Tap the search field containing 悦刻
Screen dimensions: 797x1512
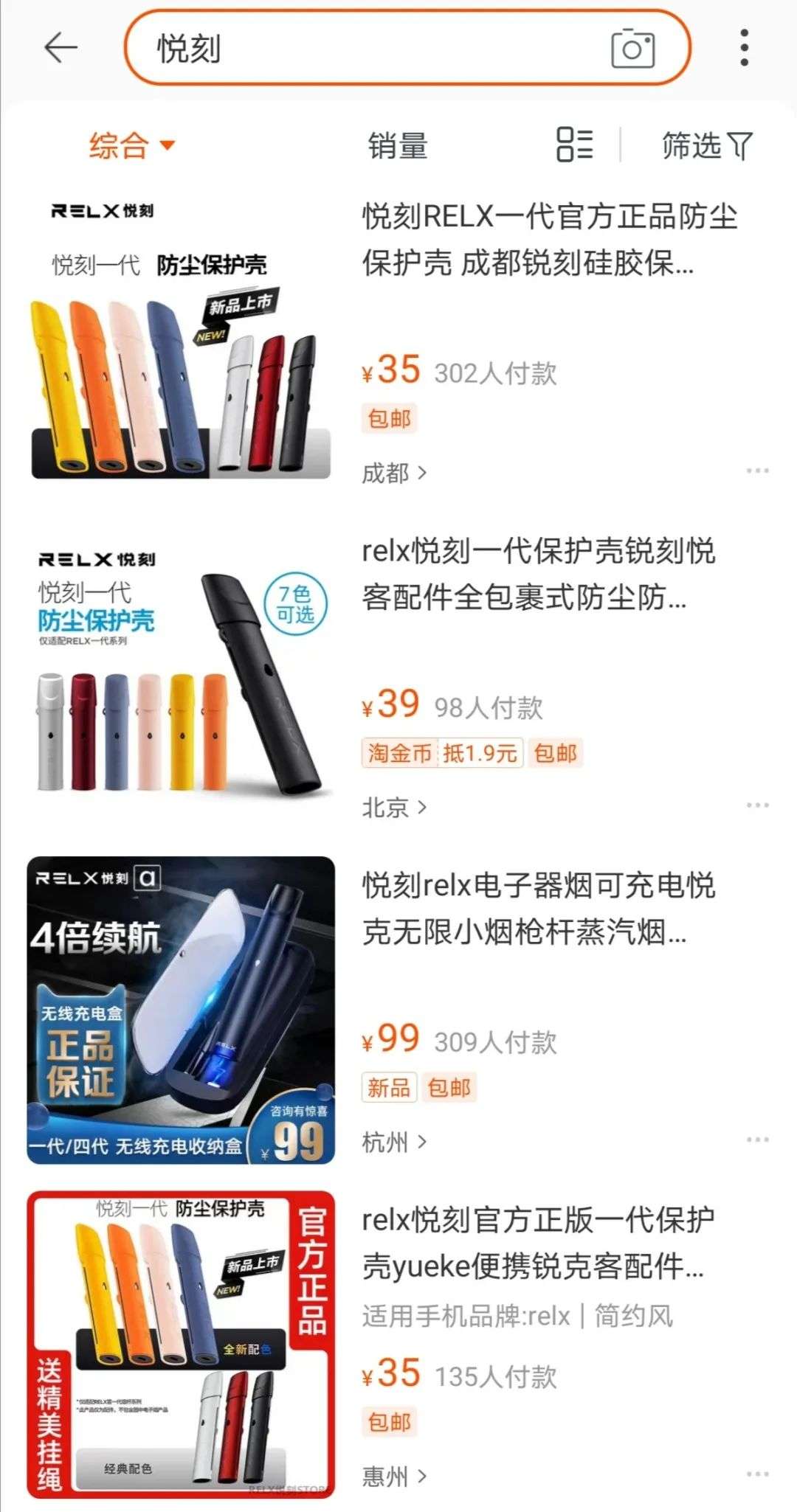click(x=369, y=49)
